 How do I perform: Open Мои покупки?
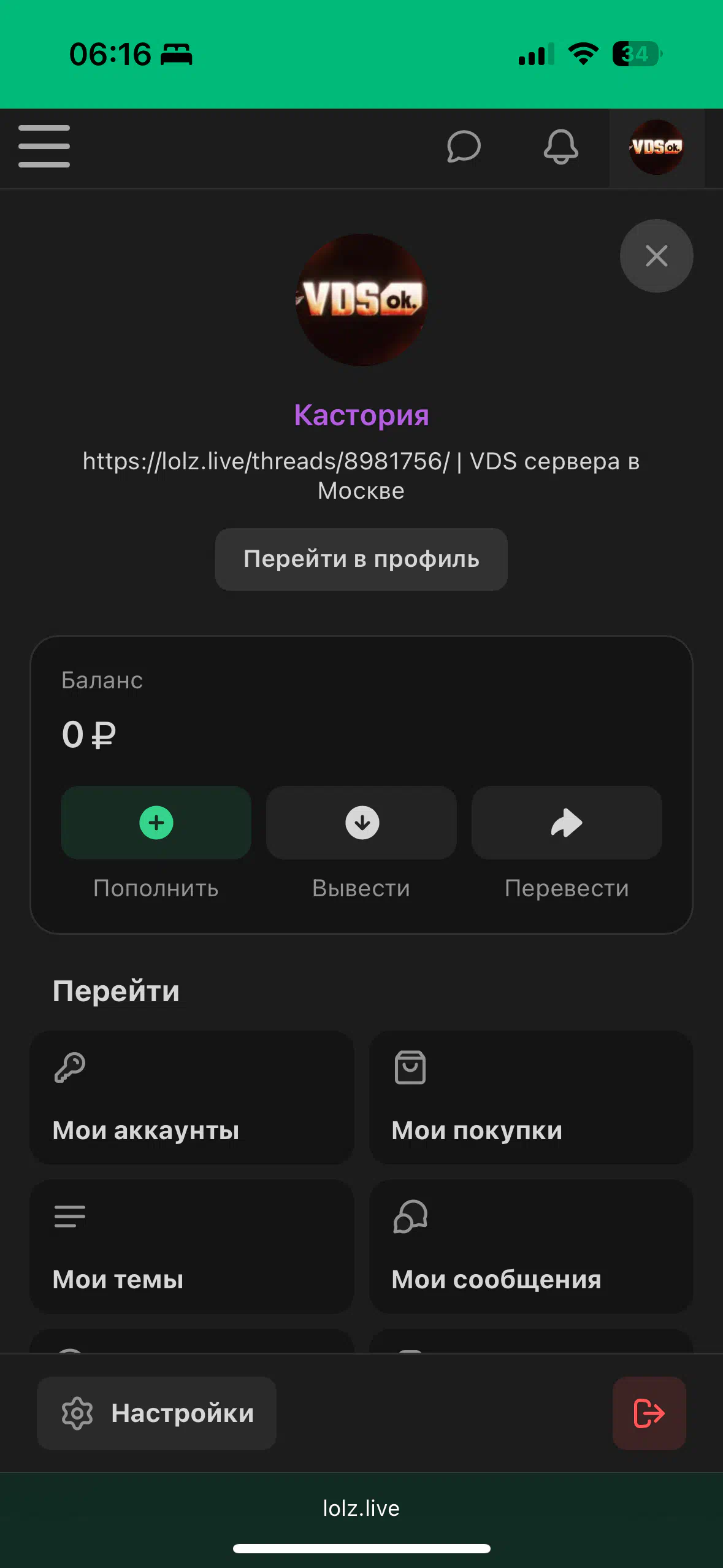click(x=531, y=1097)
